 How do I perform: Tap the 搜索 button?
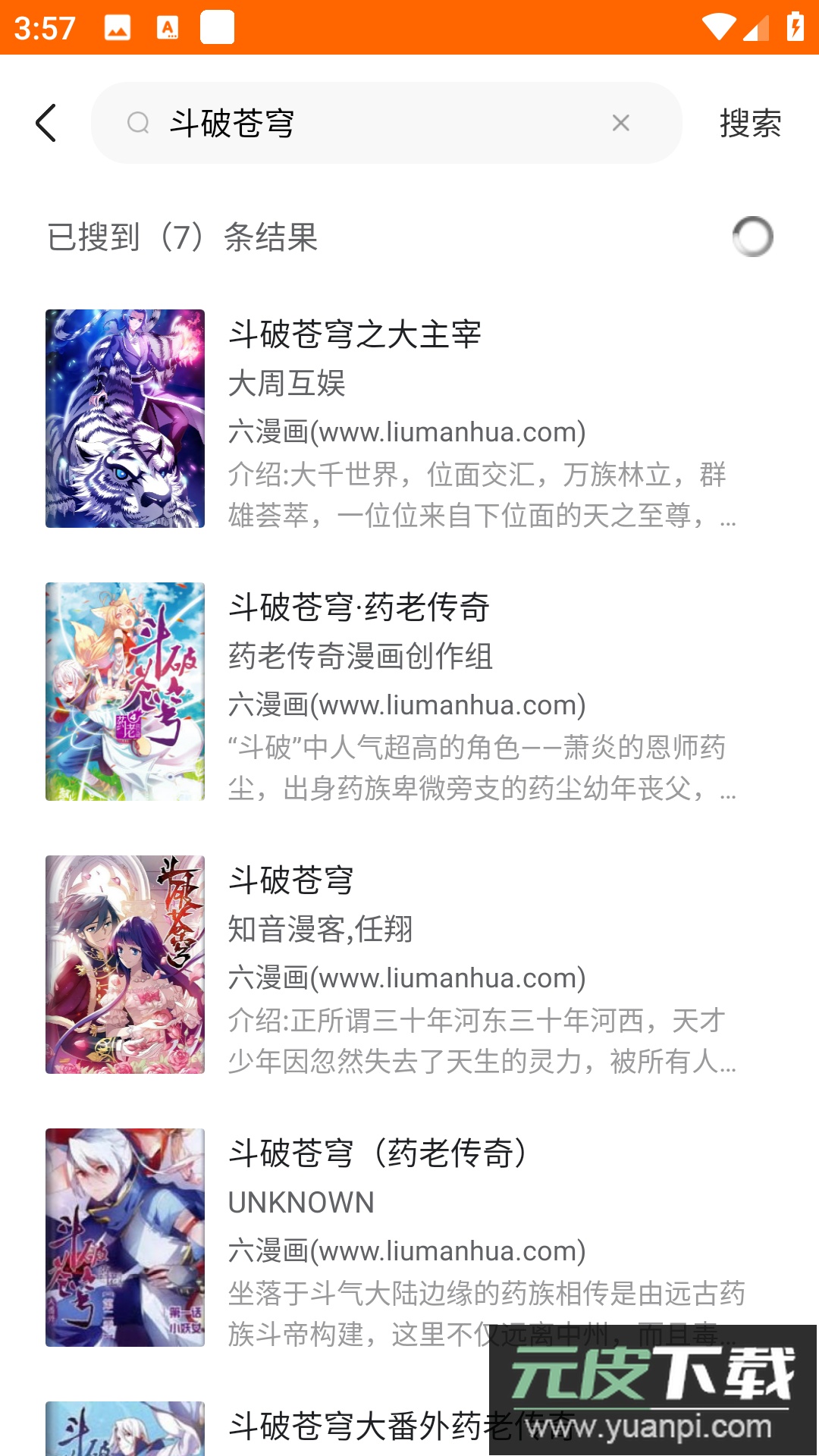(x=749, y=123)
